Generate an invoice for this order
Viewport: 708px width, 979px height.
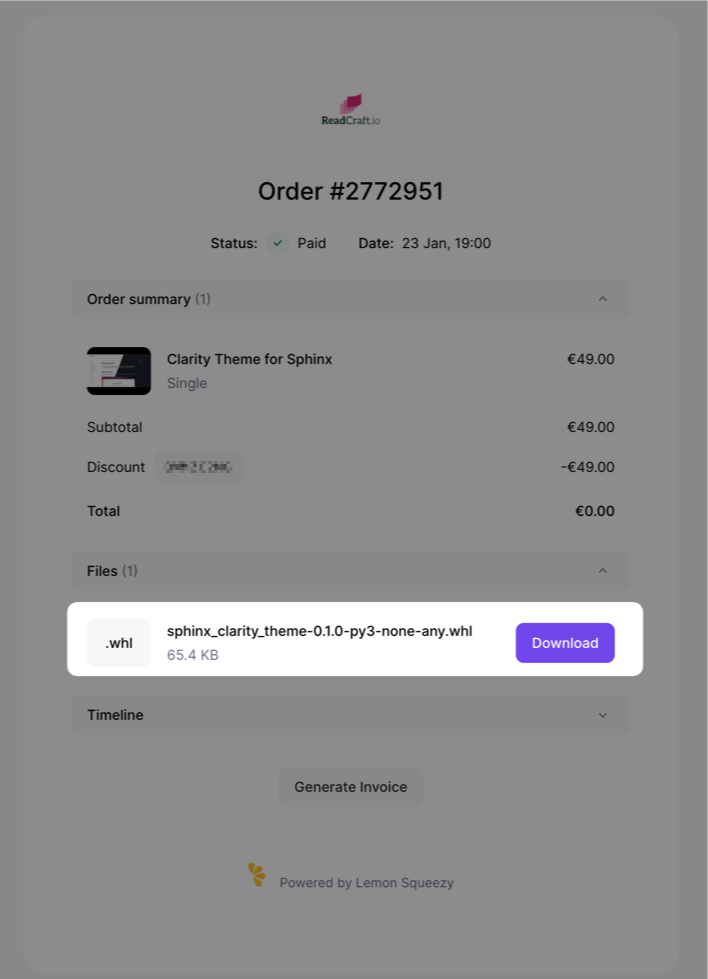350,787
